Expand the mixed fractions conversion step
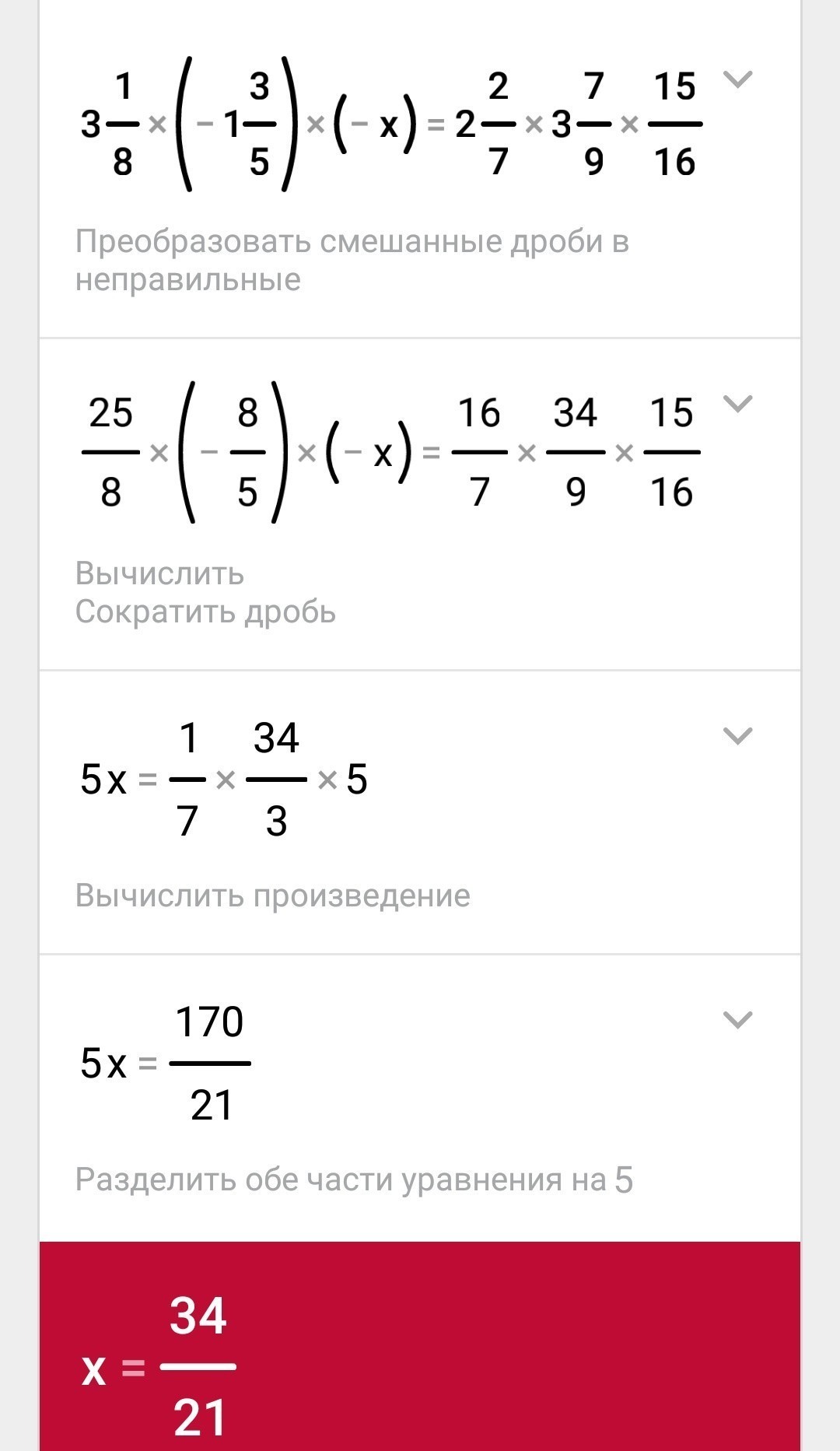The image size is (840, 1451). pyautogui.click(x=737, y=79)
